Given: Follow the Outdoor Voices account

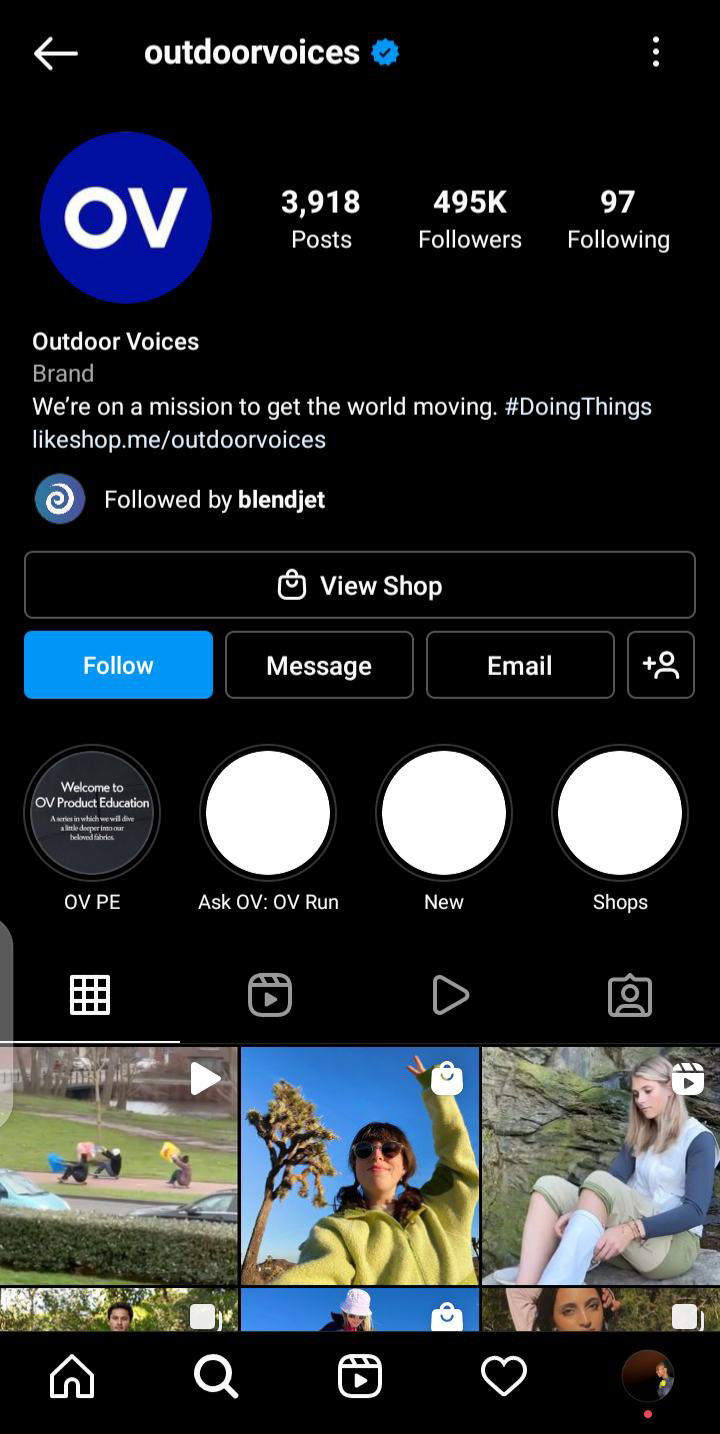Looking at the screenshot, I should pos(118,665).
